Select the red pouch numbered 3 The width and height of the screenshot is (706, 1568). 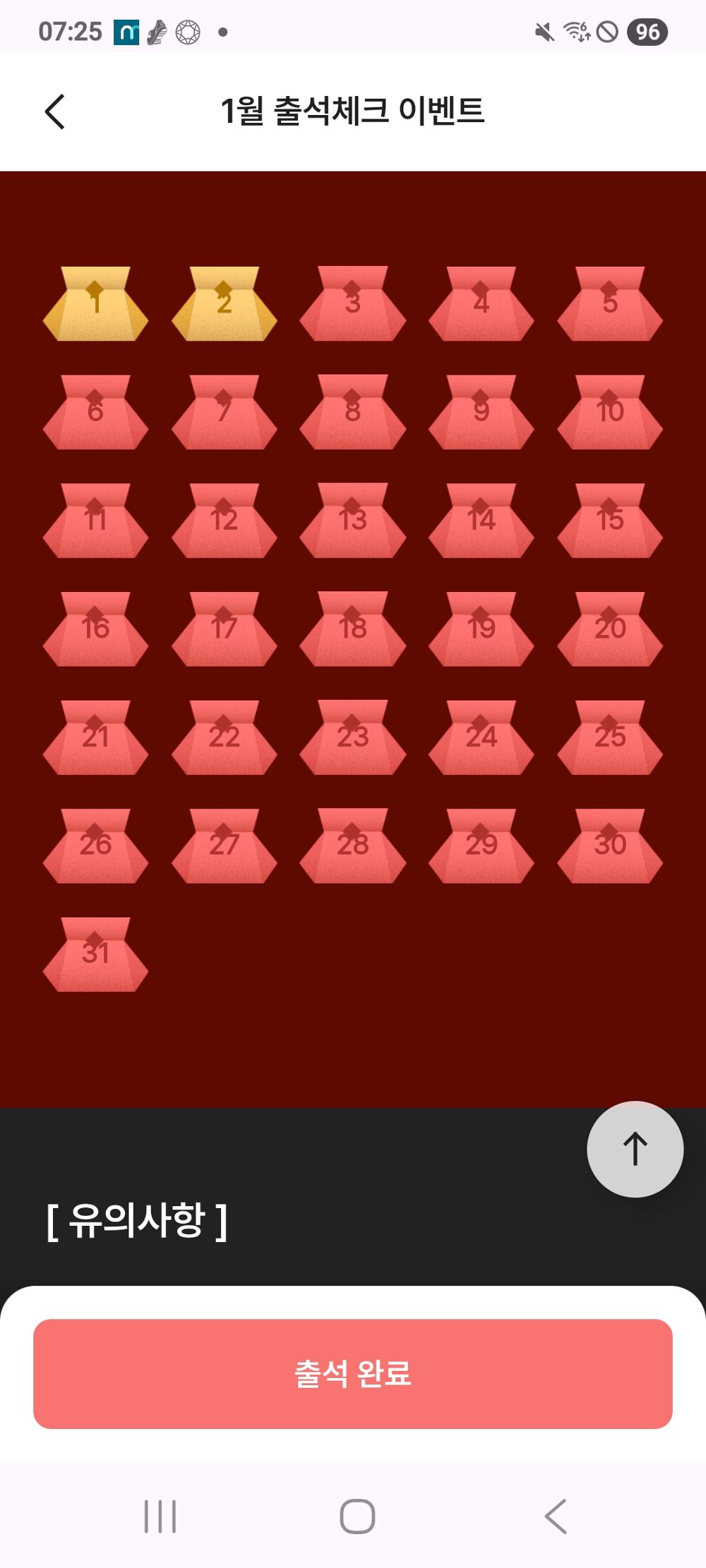coord(352,305)
